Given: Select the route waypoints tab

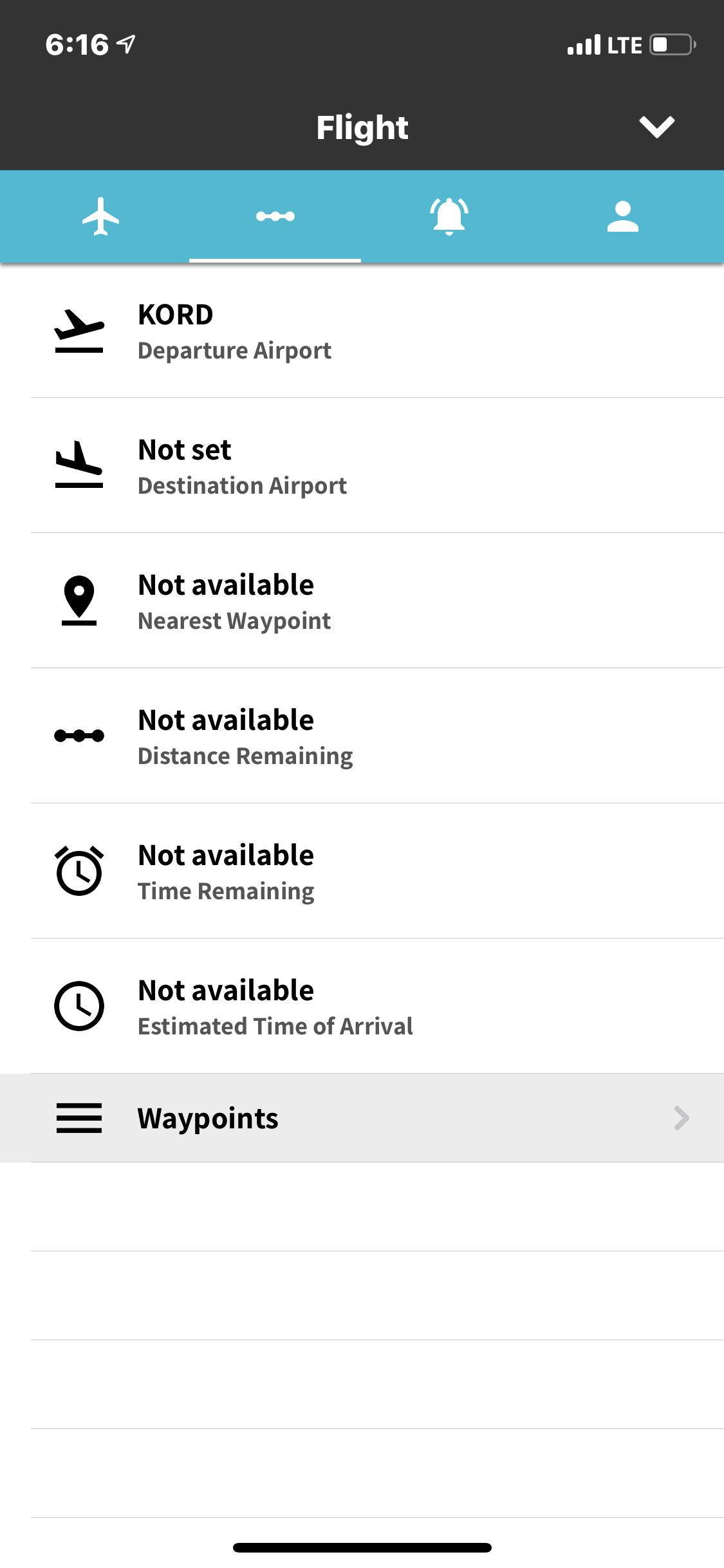Looking at the screenshot, I should (x=275, y=216).
